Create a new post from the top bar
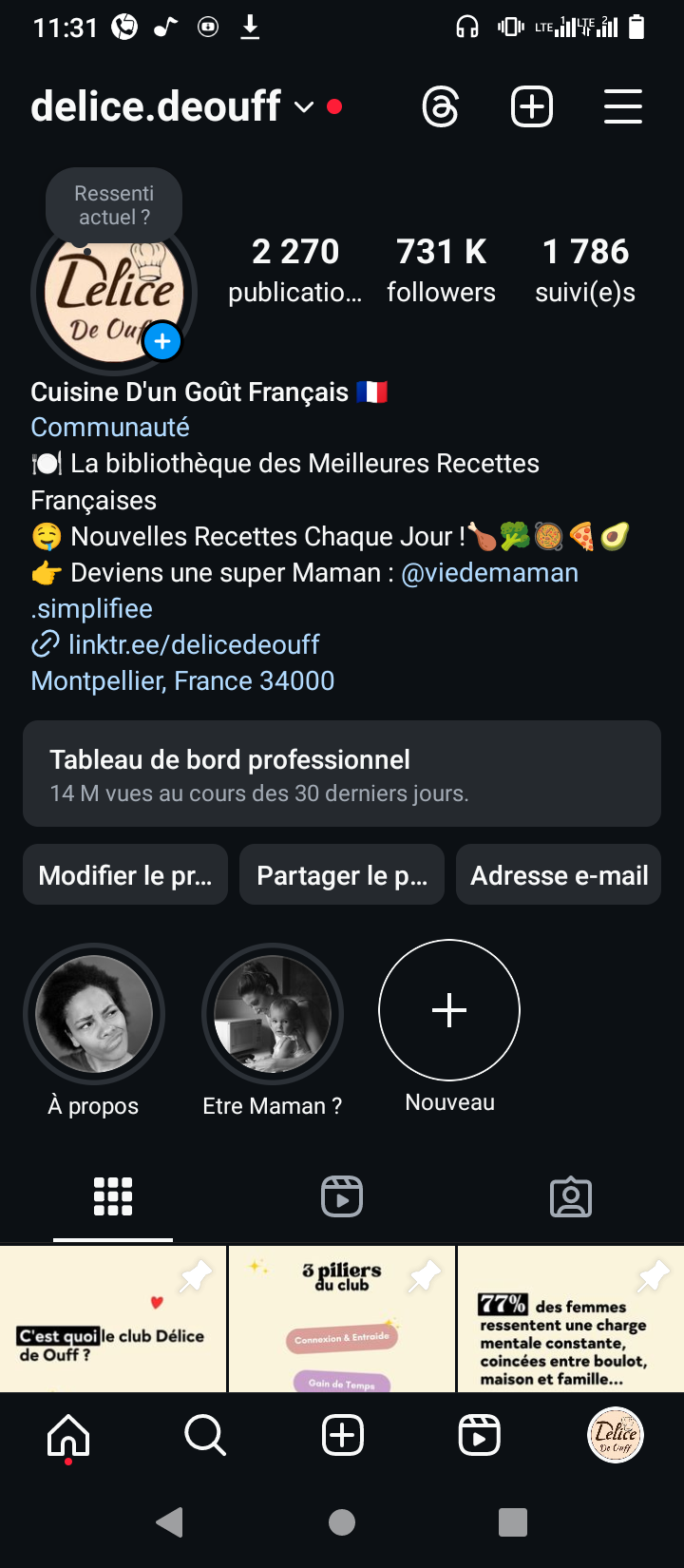The image size is (684, 1568). [x=532, y=106]
